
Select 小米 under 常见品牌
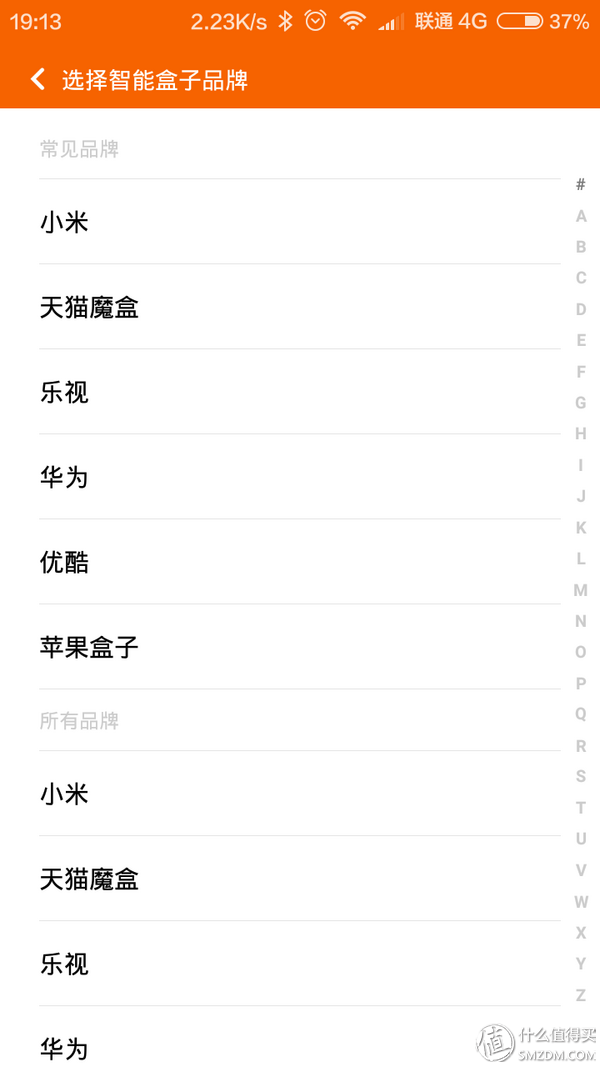[x=65, y=222]
